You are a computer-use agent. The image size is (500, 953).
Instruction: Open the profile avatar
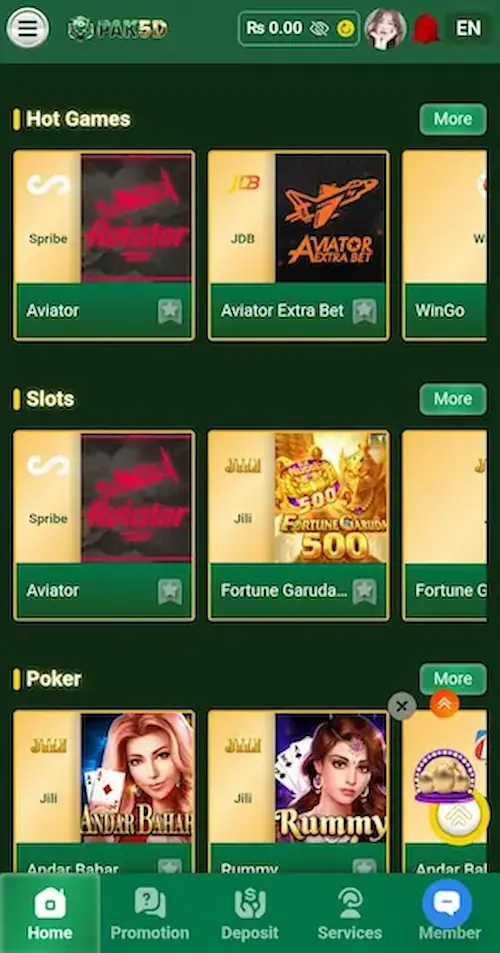[385, 29]
